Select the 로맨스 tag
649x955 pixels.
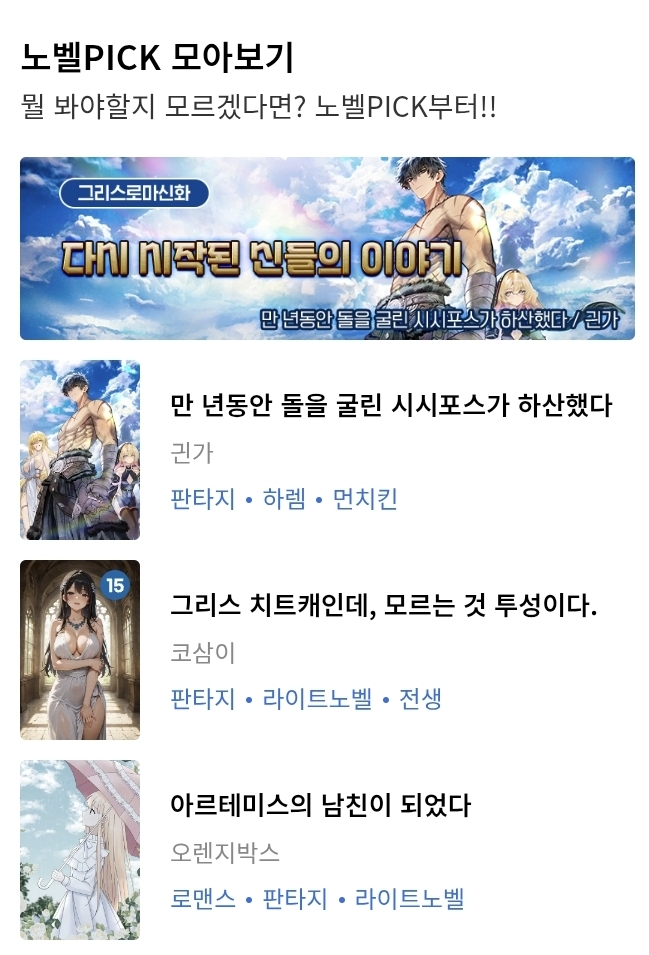203,899
